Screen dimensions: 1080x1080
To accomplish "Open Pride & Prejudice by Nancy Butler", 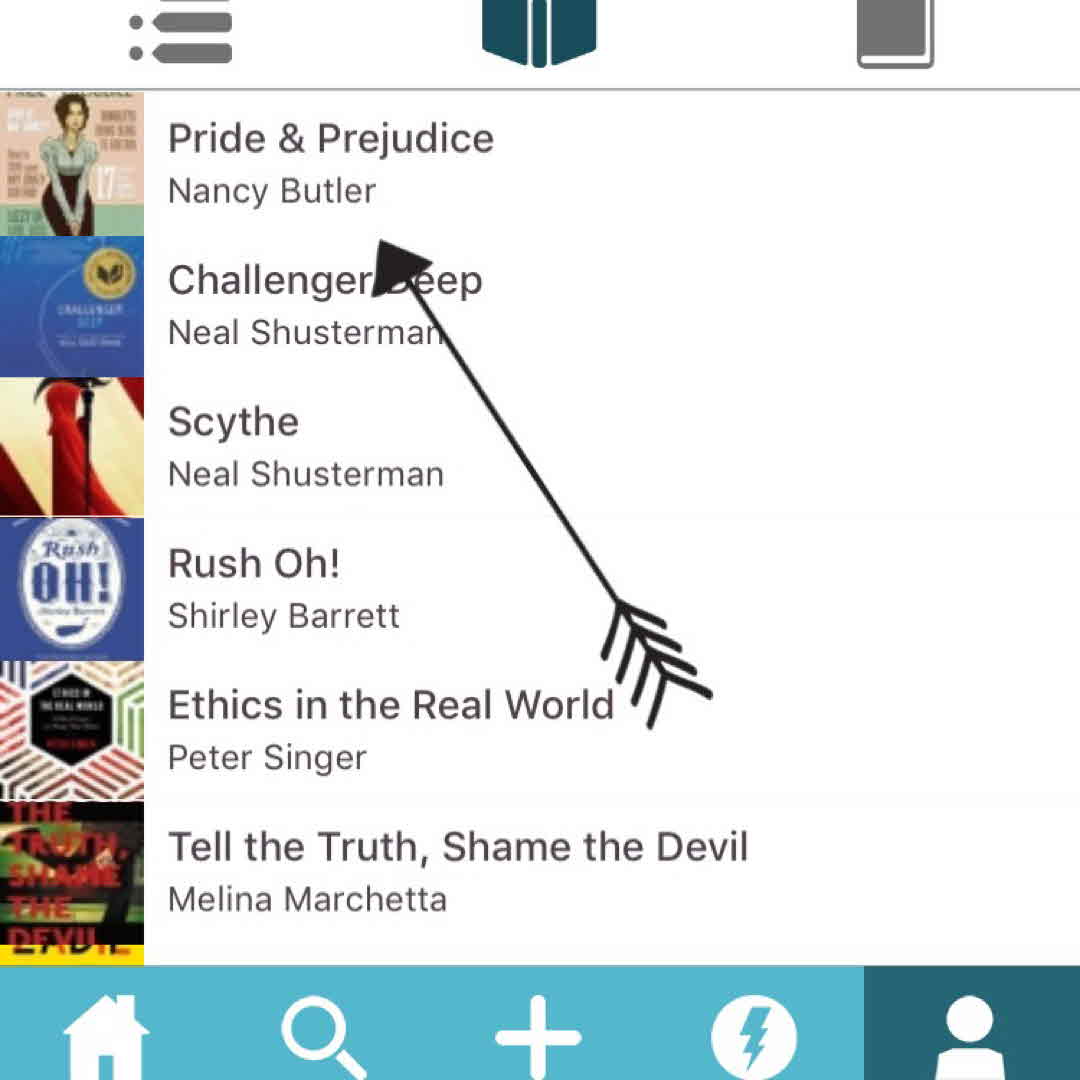I will click(330, 163).
